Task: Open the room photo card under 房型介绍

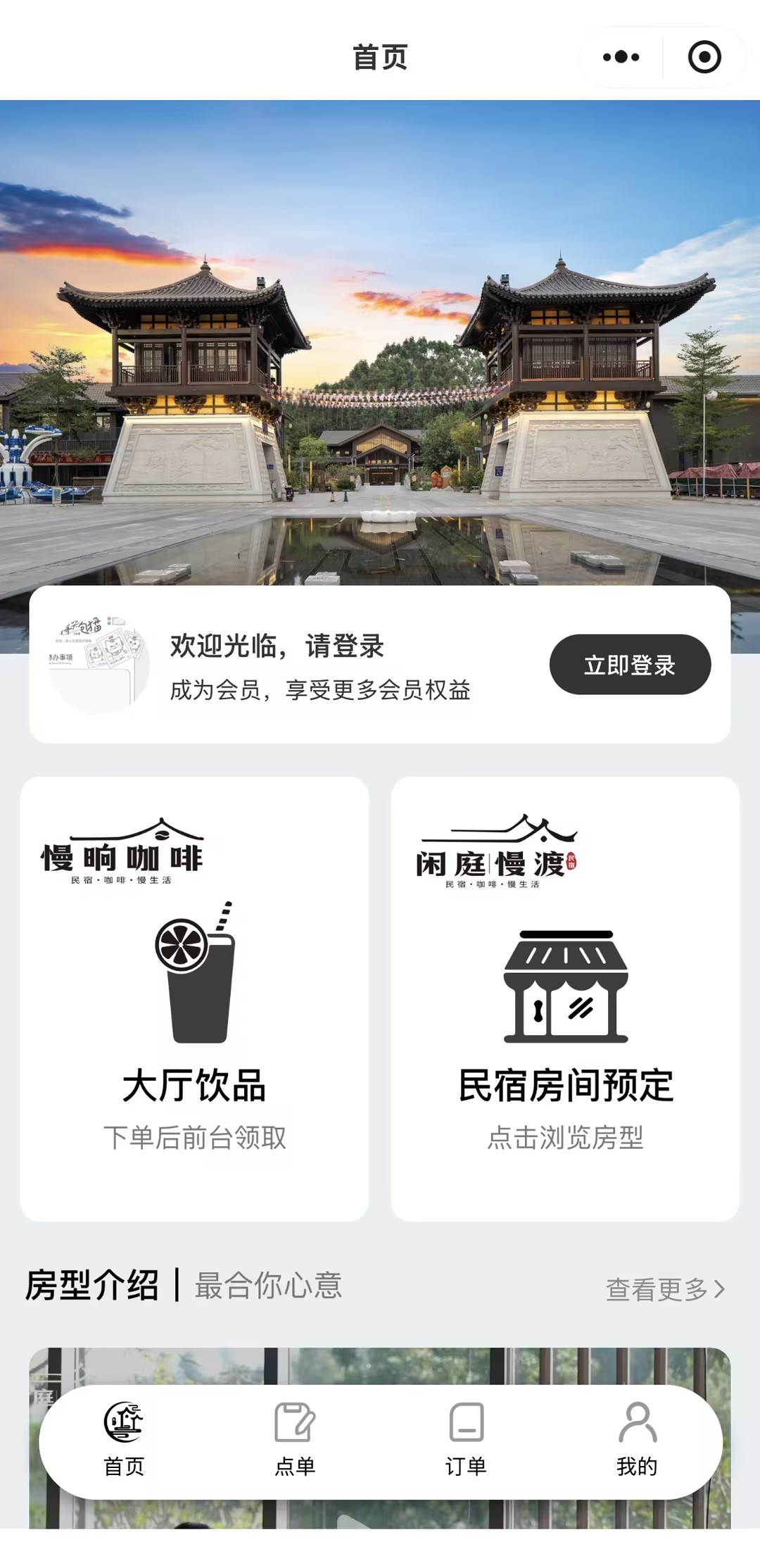Action: coord(380,1366)
